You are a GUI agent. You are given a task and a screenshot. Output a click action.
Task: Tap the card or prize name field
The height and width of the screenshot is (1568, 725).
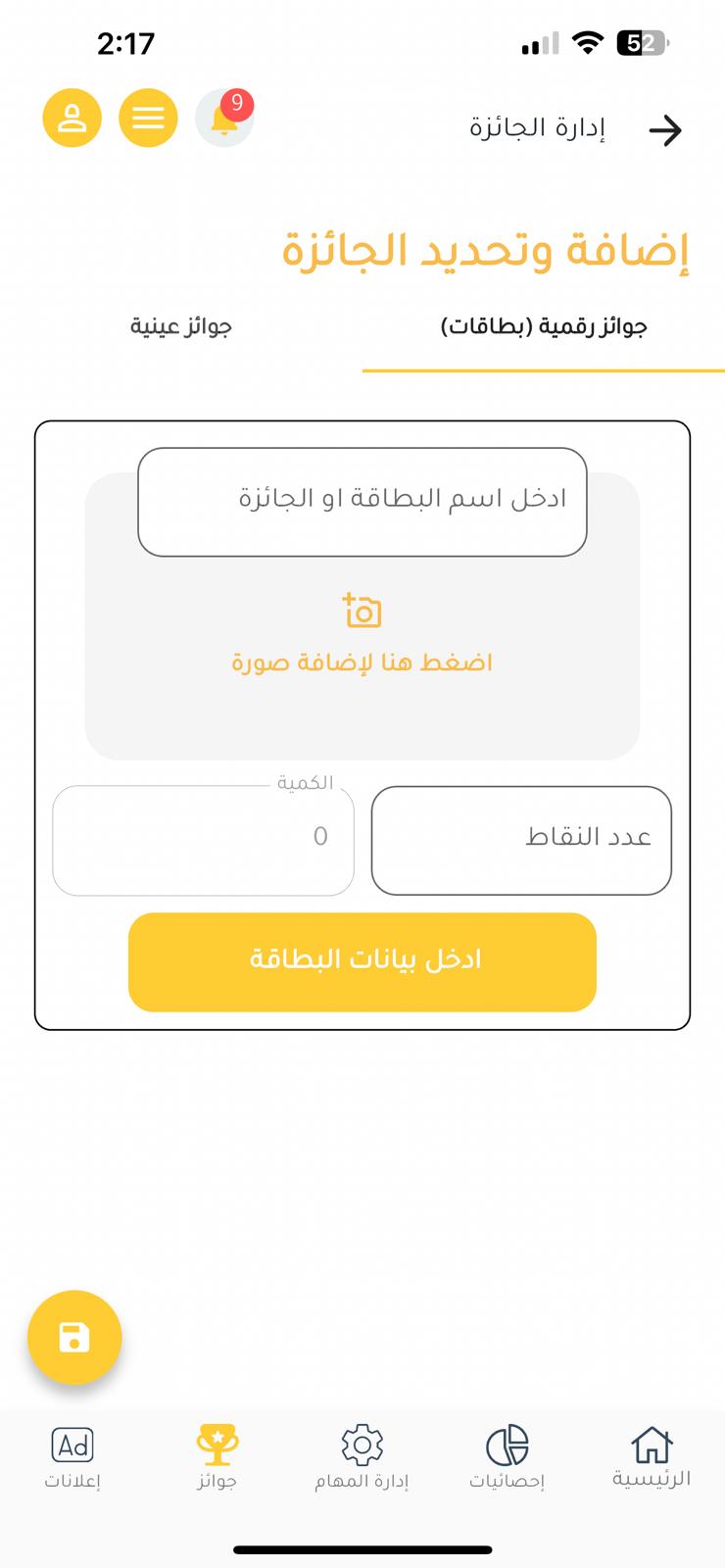pyautogui.click(x=362, y=502)
